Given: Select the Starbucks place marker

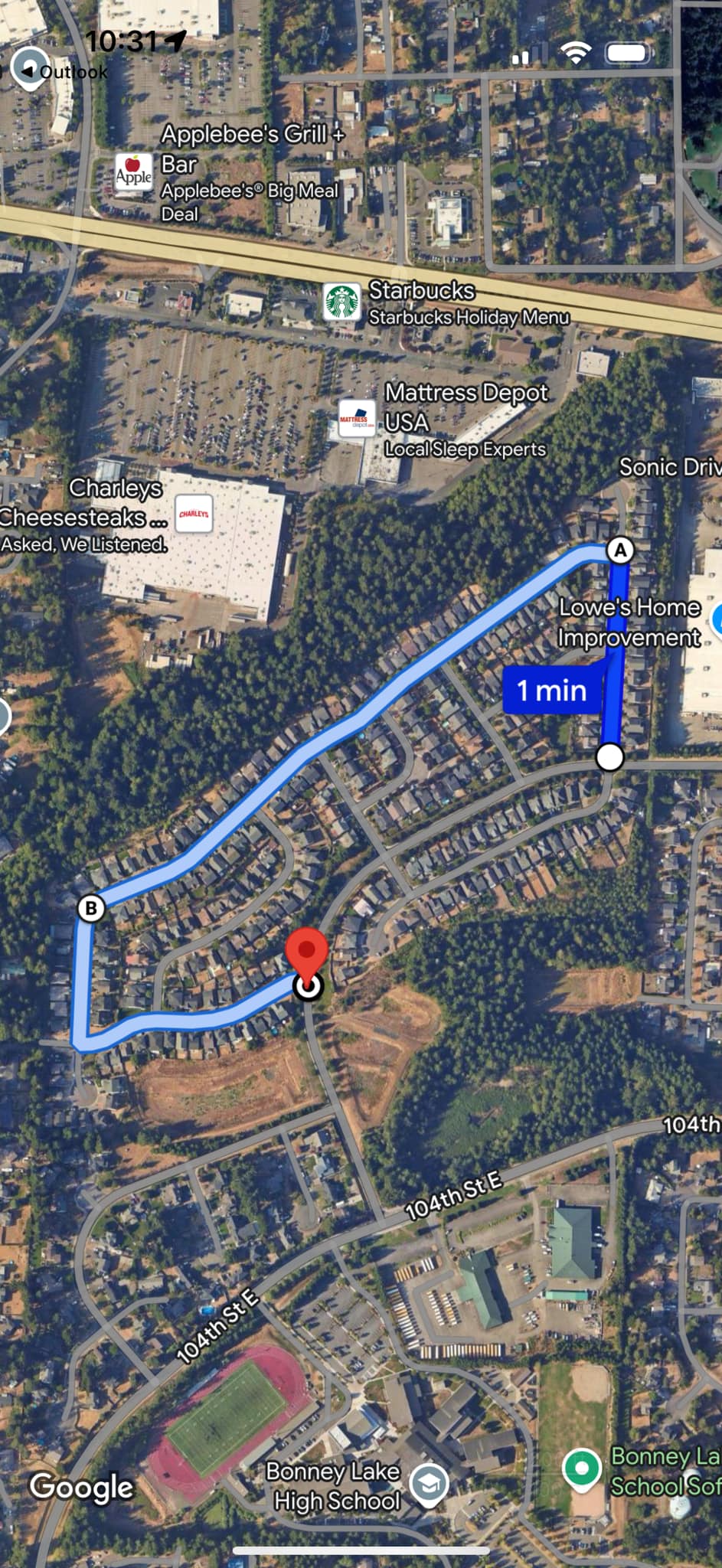Looking at the screenshot, I should tap(341, 302).
